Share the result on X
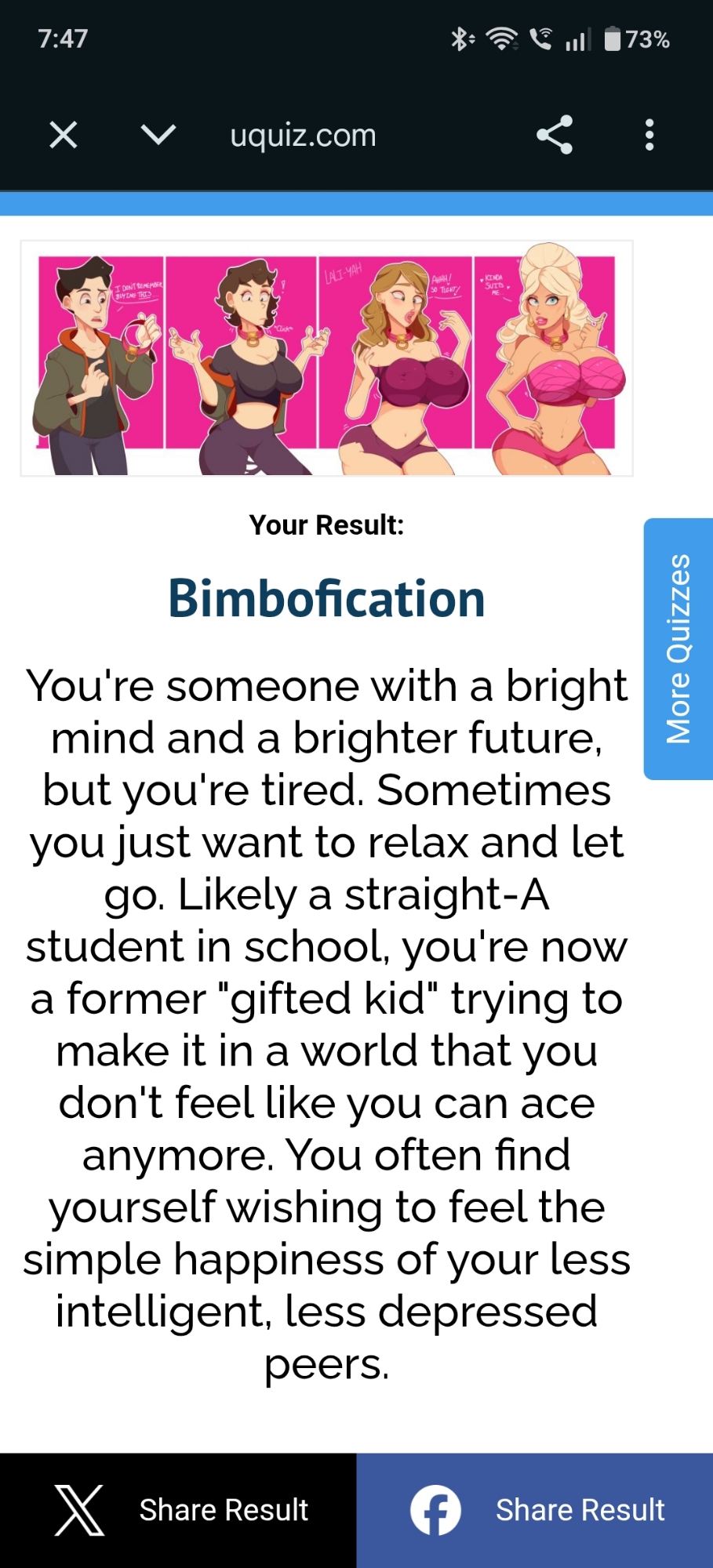713x1568 pixels. pyautogui.click(x=178, y=1510)
